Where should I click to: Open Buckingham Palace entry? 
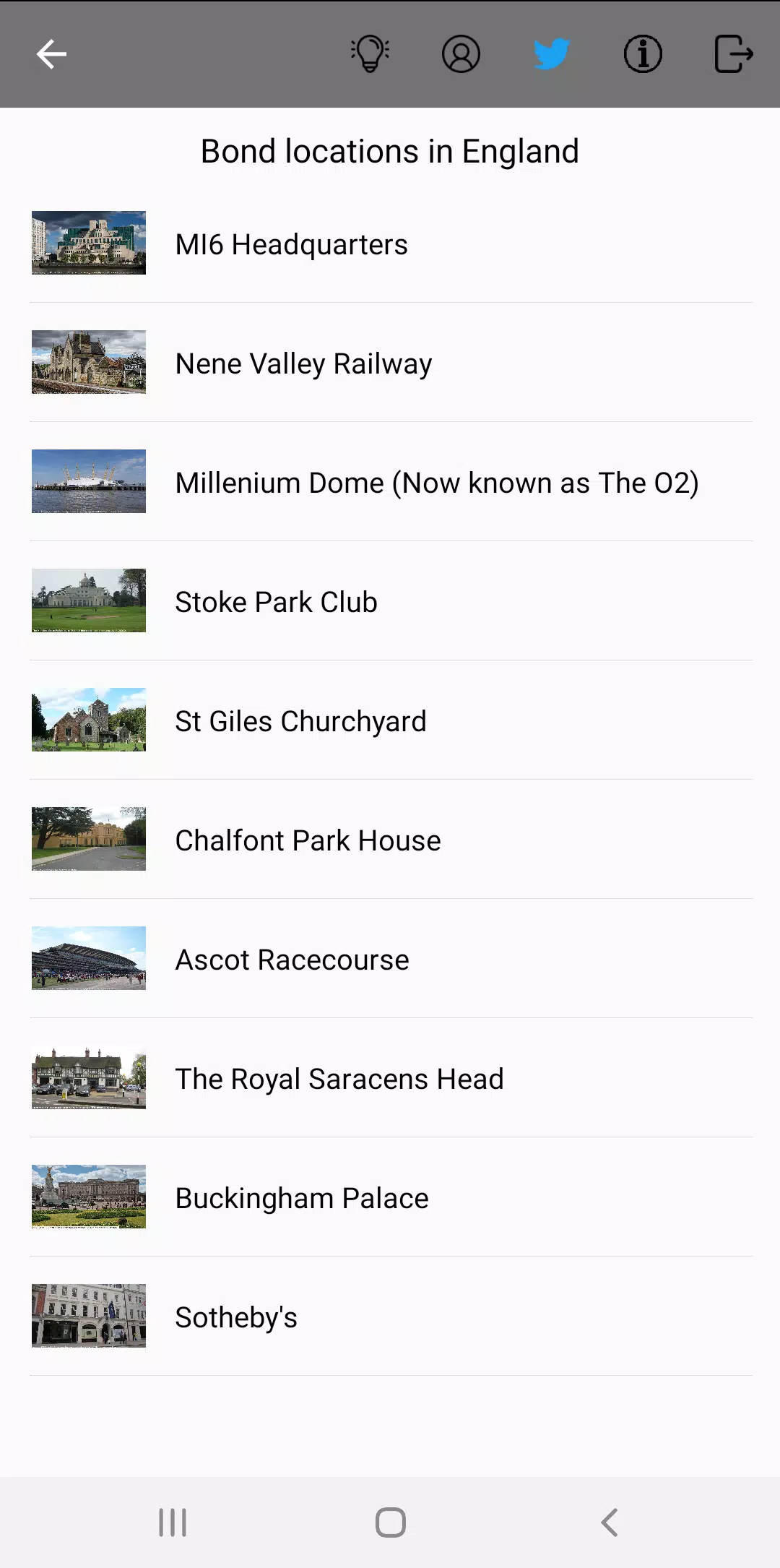(391, 1197)
